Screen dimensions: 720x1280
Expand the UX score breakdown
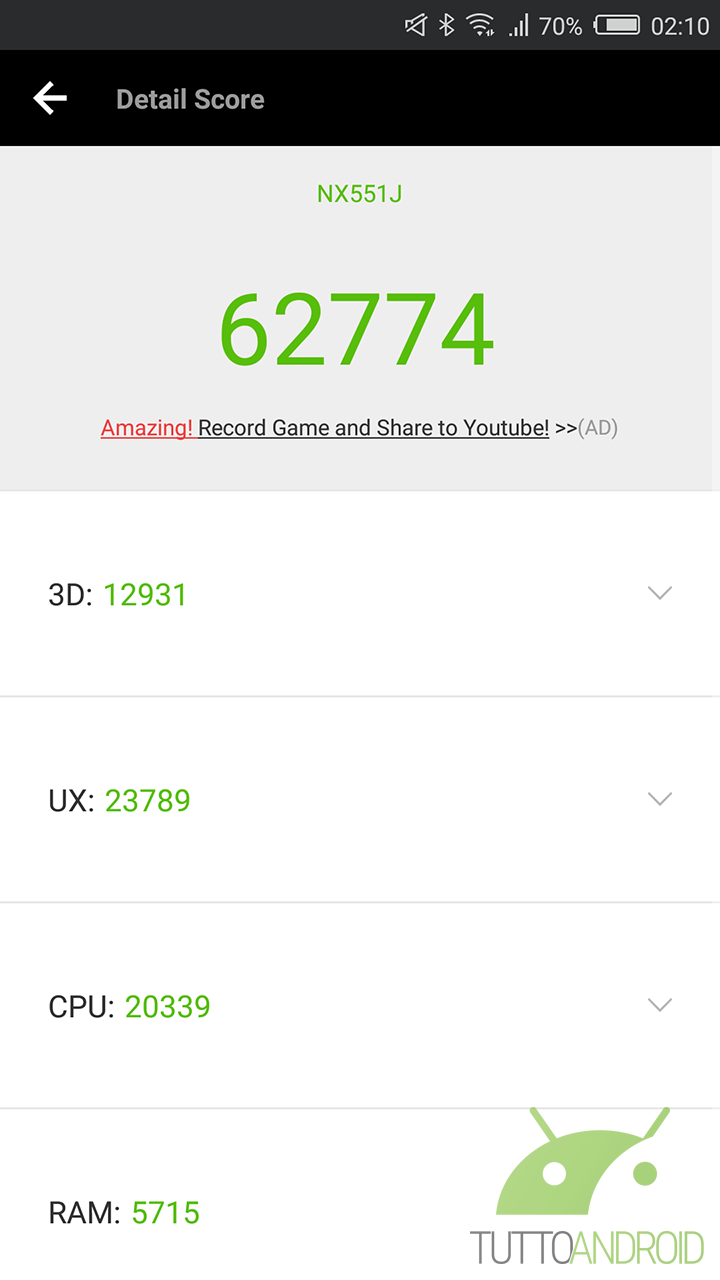pyautogui.click(x=659, y=799)
